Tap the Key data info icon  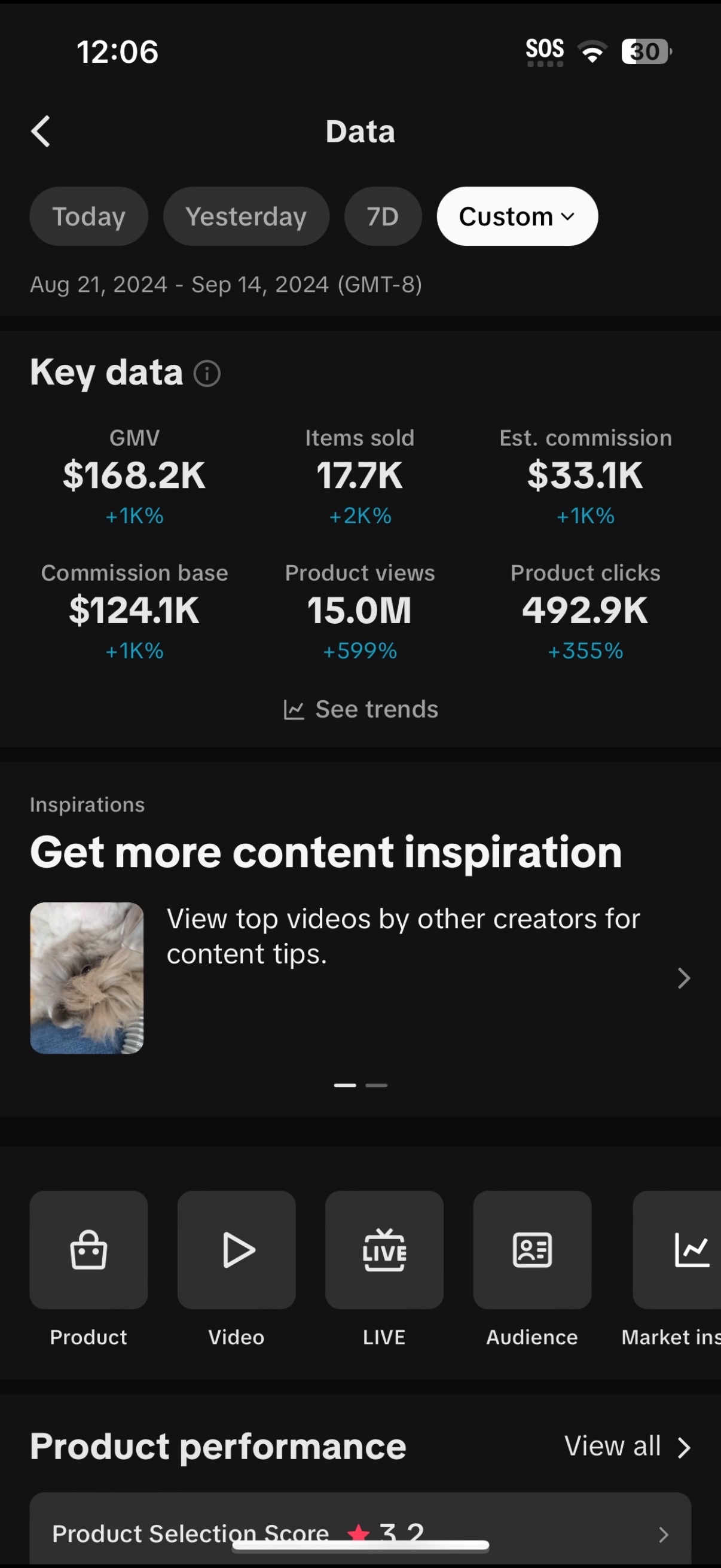coord(207,373)
